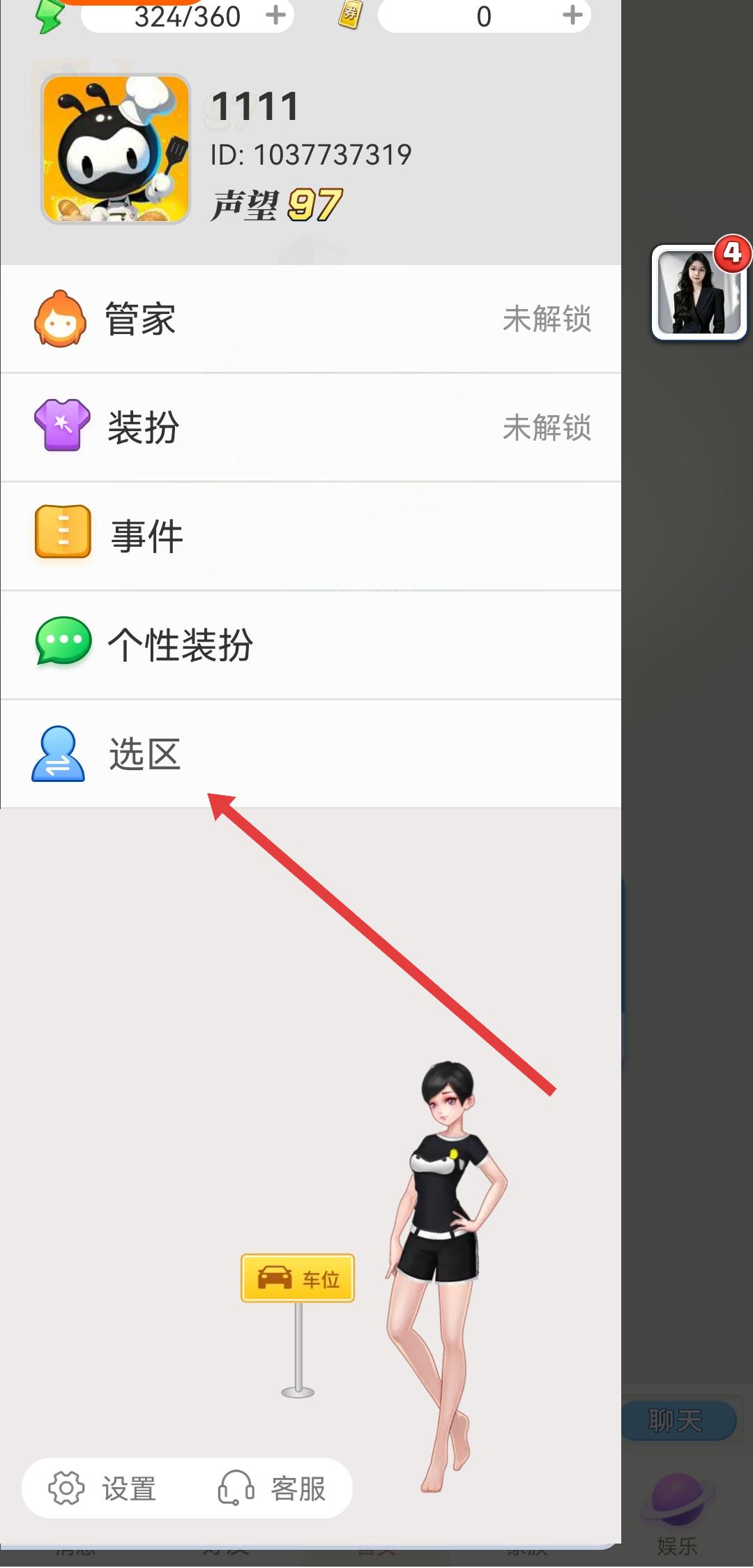Viewport: 753px width, 1568px height.
Task: Open 个性装扮 personalization
Action: [x=310, y=645]
